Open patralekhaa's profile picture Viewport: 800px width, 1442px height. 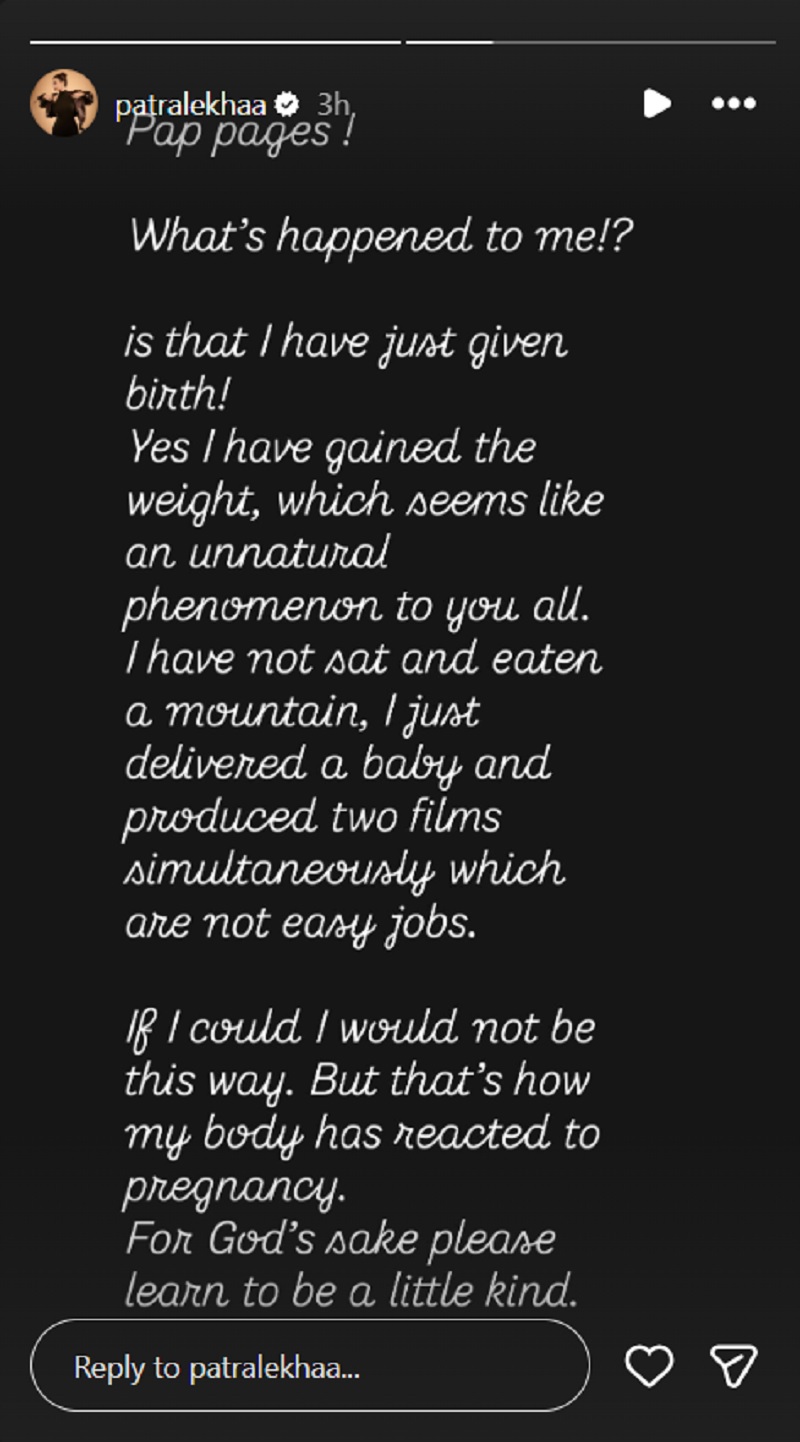(x=63, y=103)
